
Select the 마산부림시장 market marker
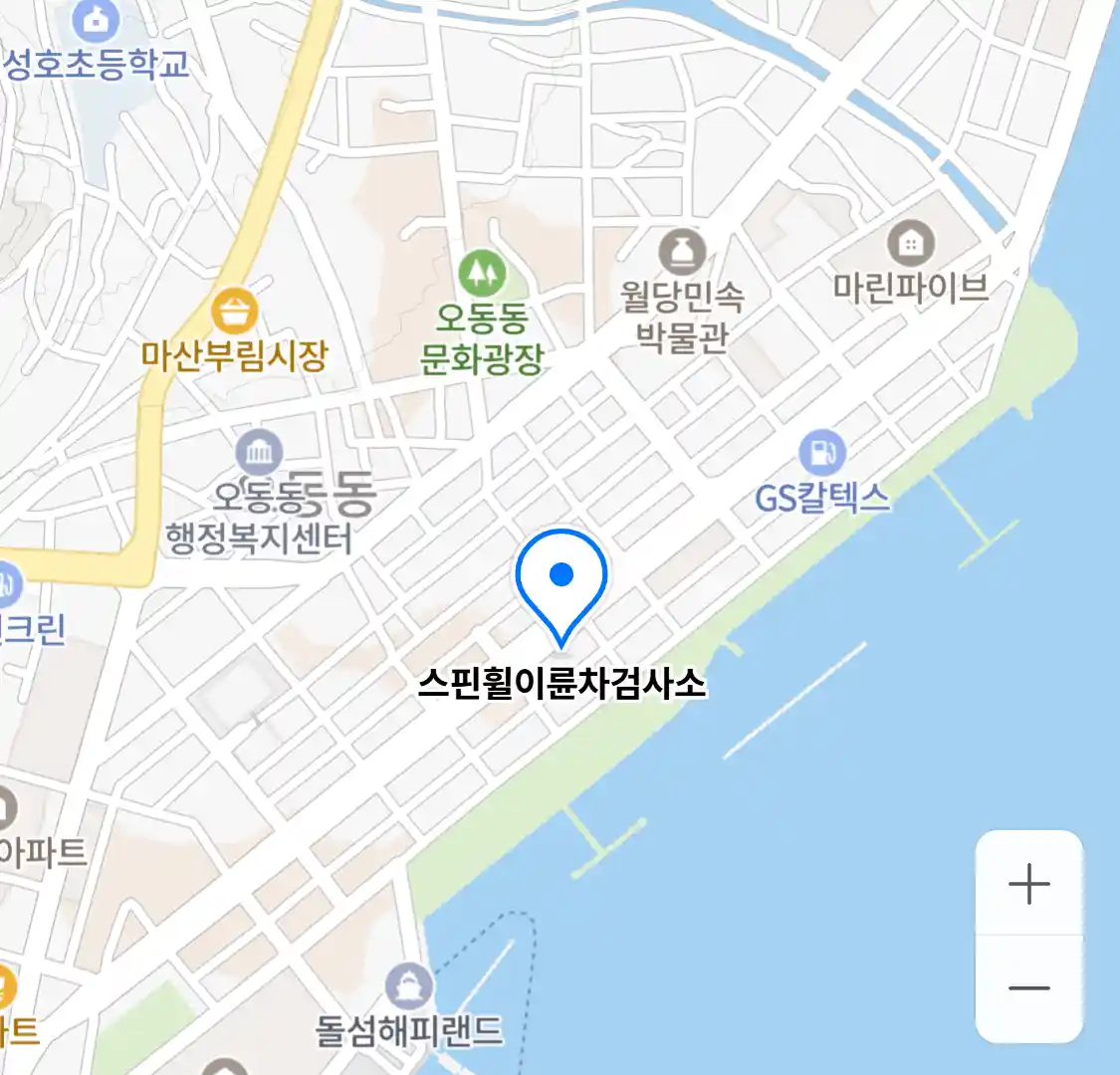pyautogui.click(x=235, y=314)
